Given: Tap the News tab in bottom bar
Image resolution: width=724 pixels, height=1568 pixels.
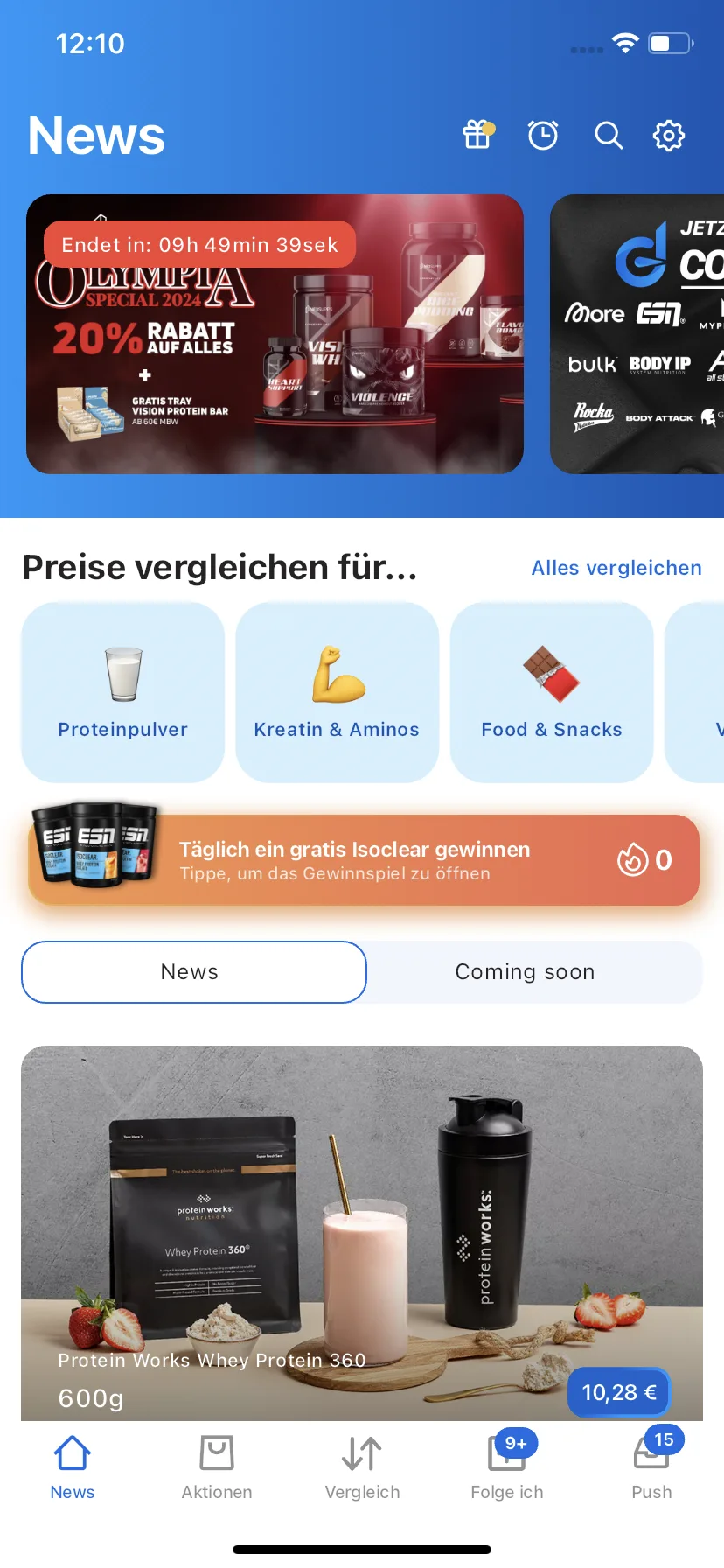Looking at the screenshot, I should pyautogui.click(x=73, y=1466).
